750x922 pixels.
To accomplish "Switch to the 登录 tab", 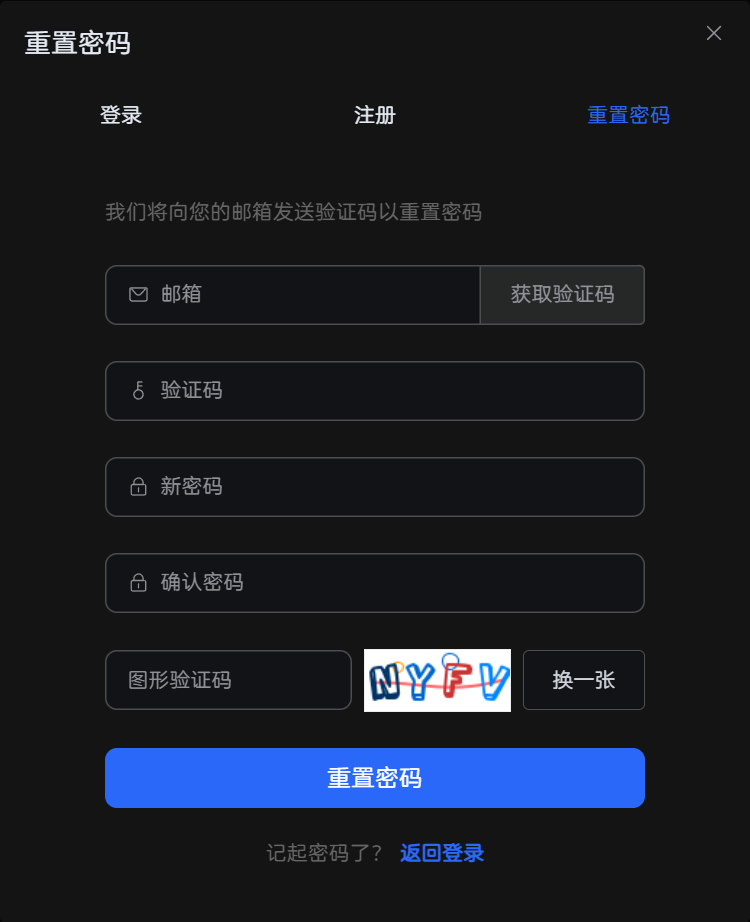I will pos(121,115).
